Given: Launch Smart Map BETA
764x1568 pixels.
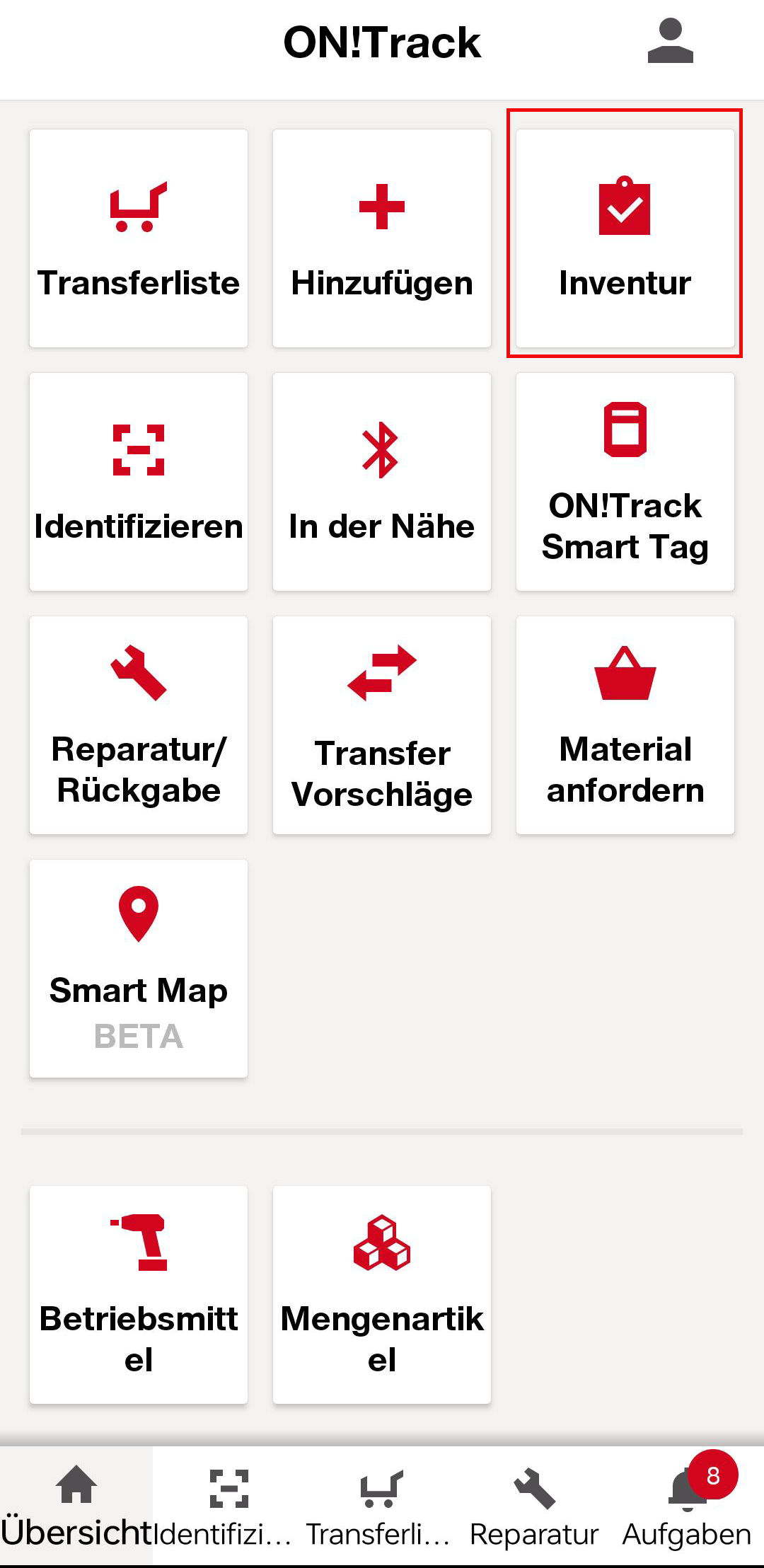Looking at the screenshot, I should click(139, 969).
